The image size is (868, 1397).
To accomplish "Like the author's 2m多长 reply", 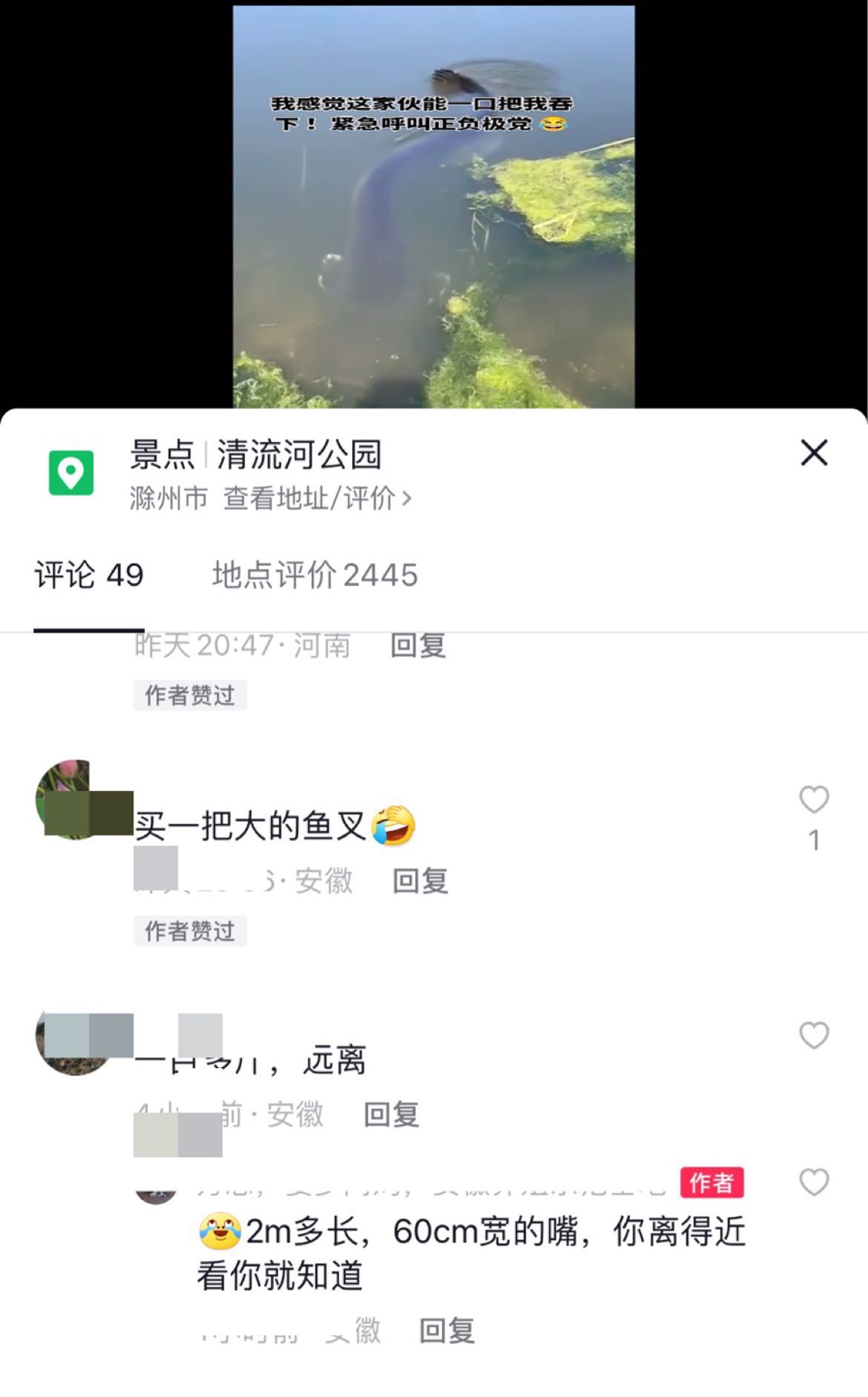I will [813, 1182].
